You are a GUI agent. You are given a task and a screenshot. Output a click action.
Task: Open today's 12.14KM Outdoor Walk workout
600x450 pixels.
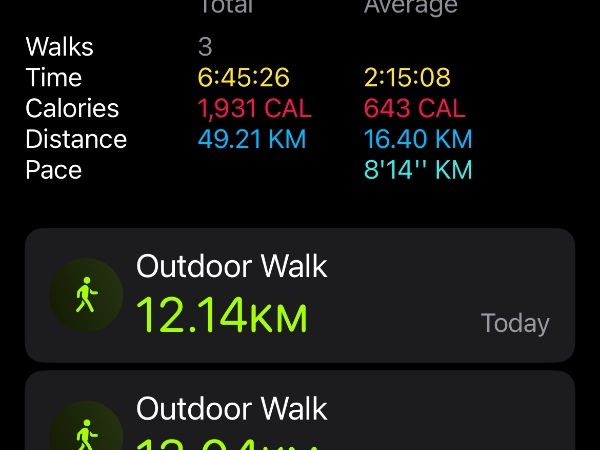299,295
